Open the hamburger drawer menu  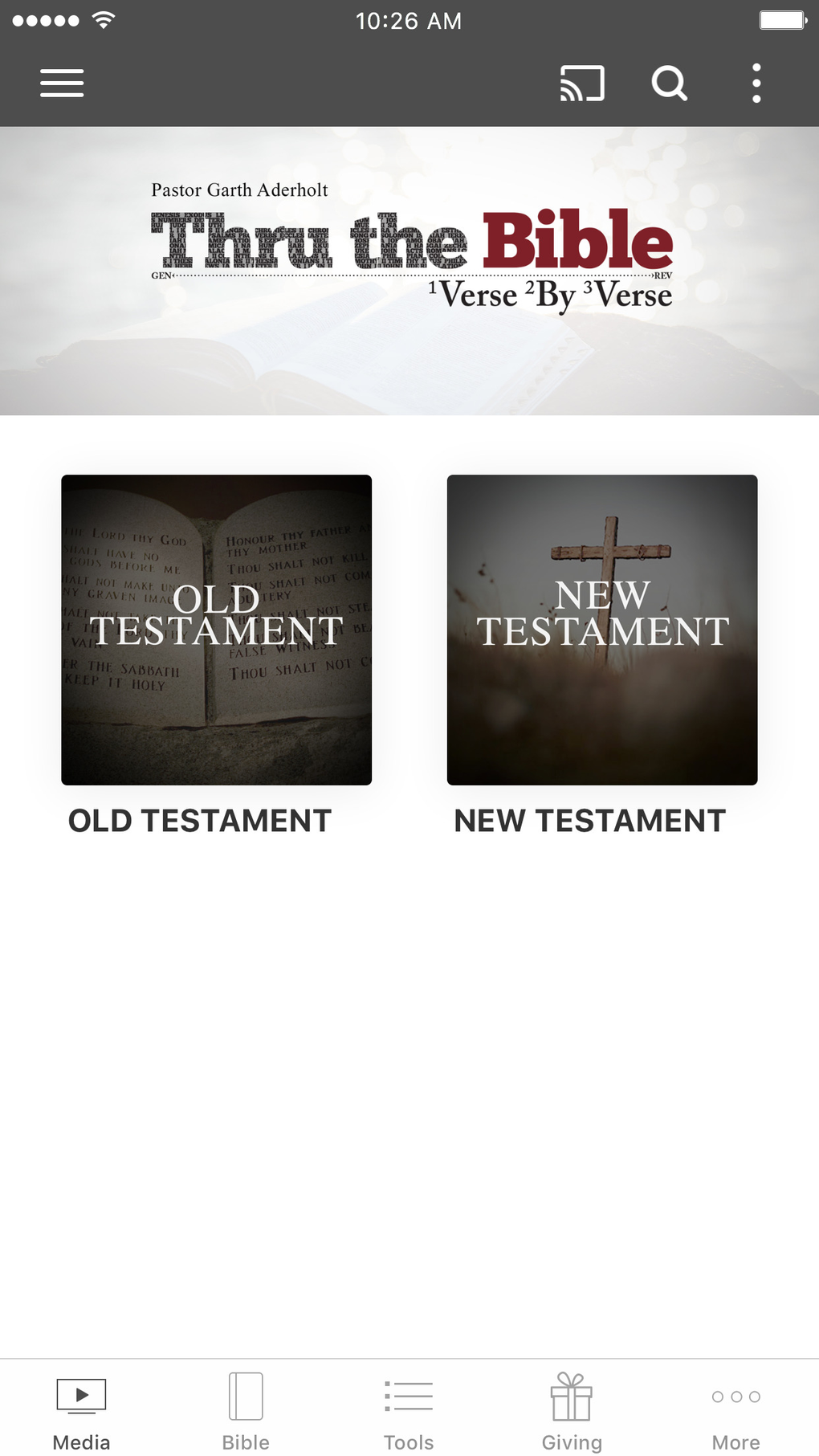coord(62,83)
